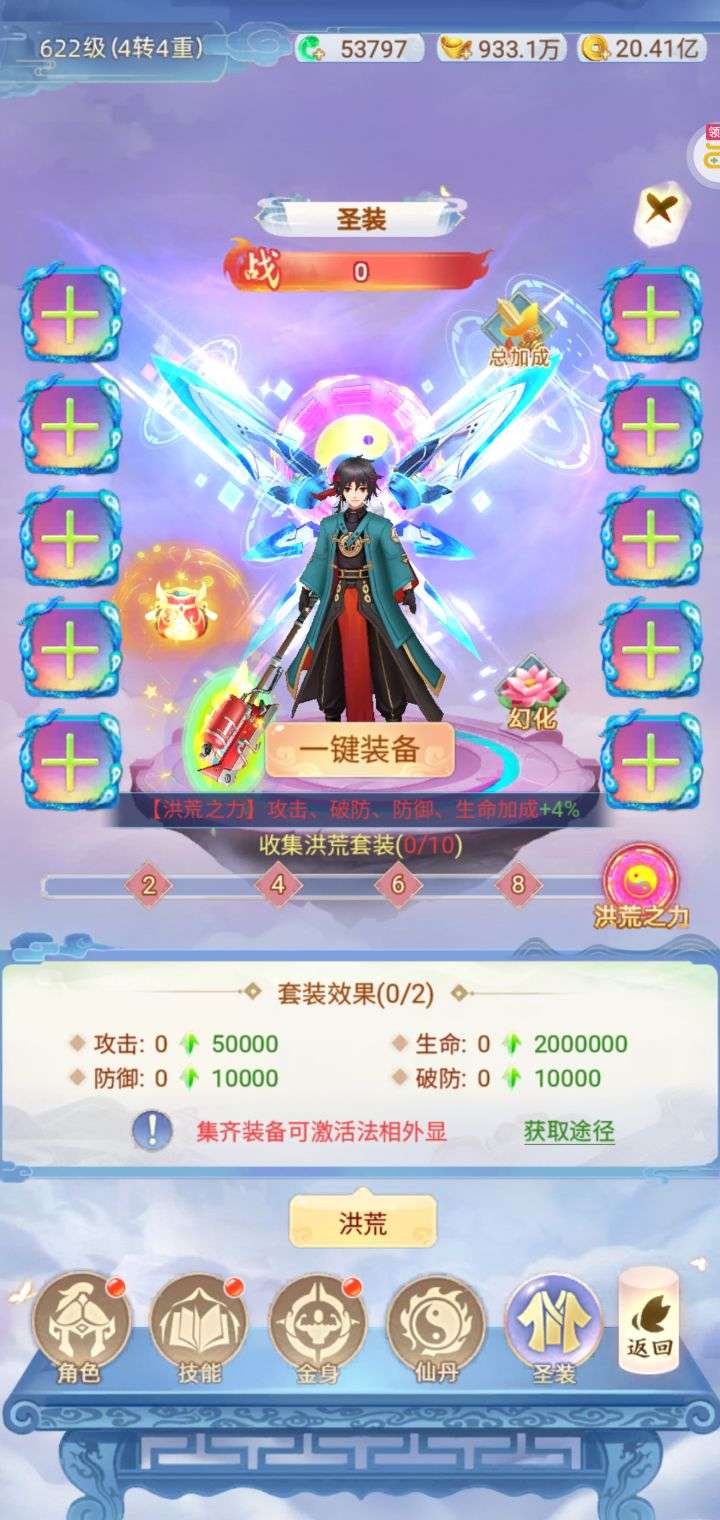
Task: Close the 圣装 panel with the X
Action: pyautogui.click(x=660, y=211)
